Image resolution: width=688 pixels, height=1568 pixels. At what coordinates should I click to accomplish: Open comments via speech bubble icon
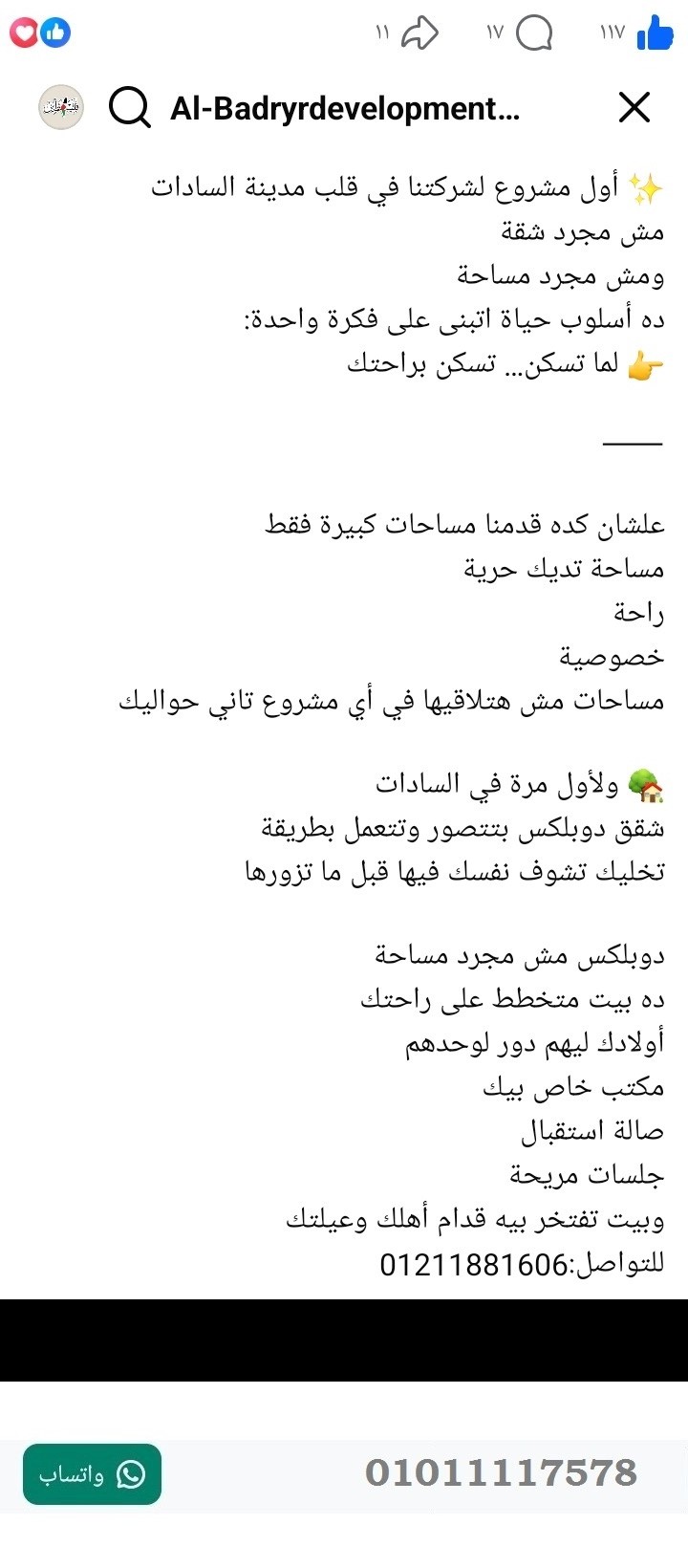534,33
